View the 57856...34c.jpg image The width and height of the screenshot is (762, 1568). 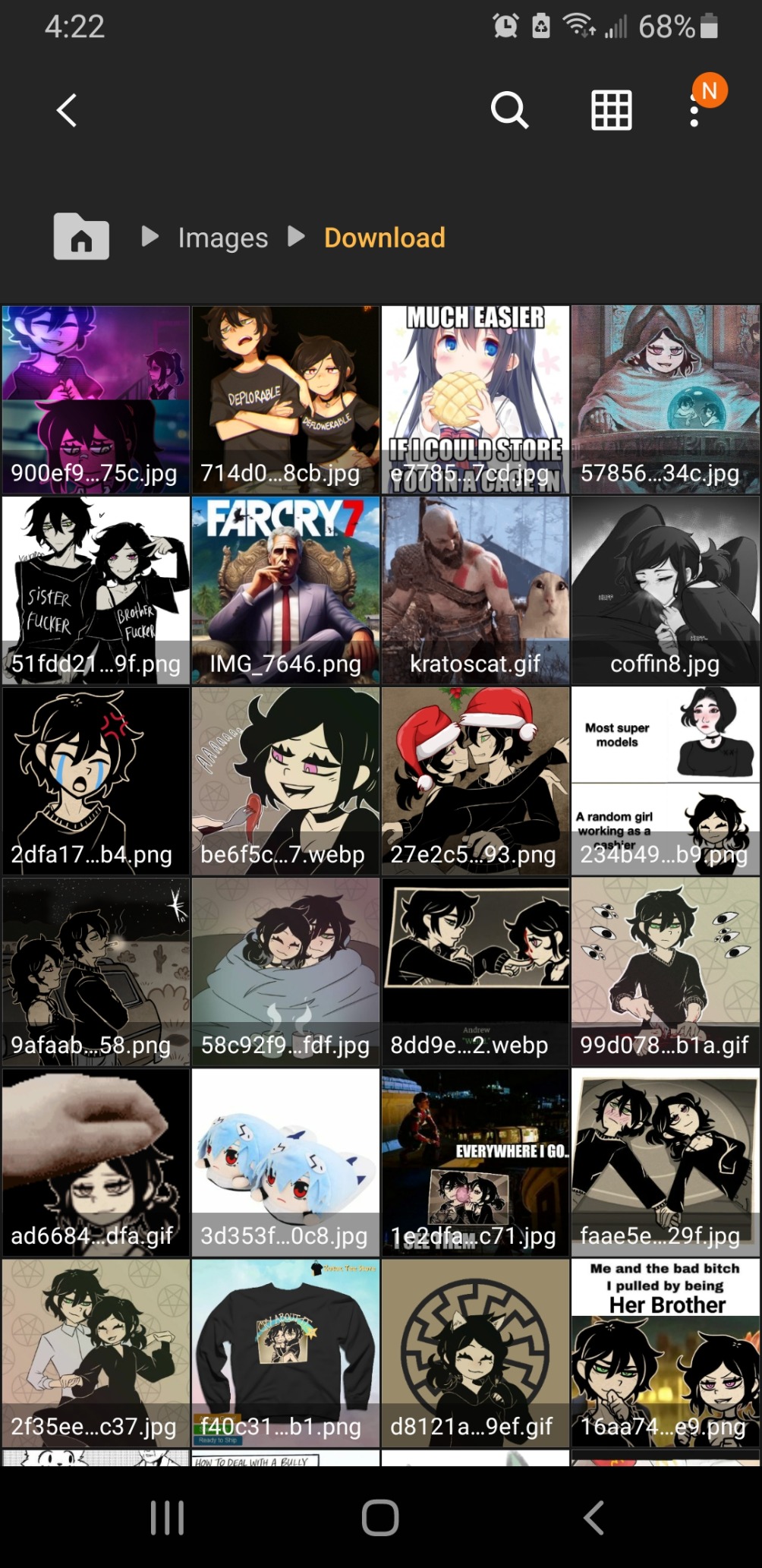point(665,399)
